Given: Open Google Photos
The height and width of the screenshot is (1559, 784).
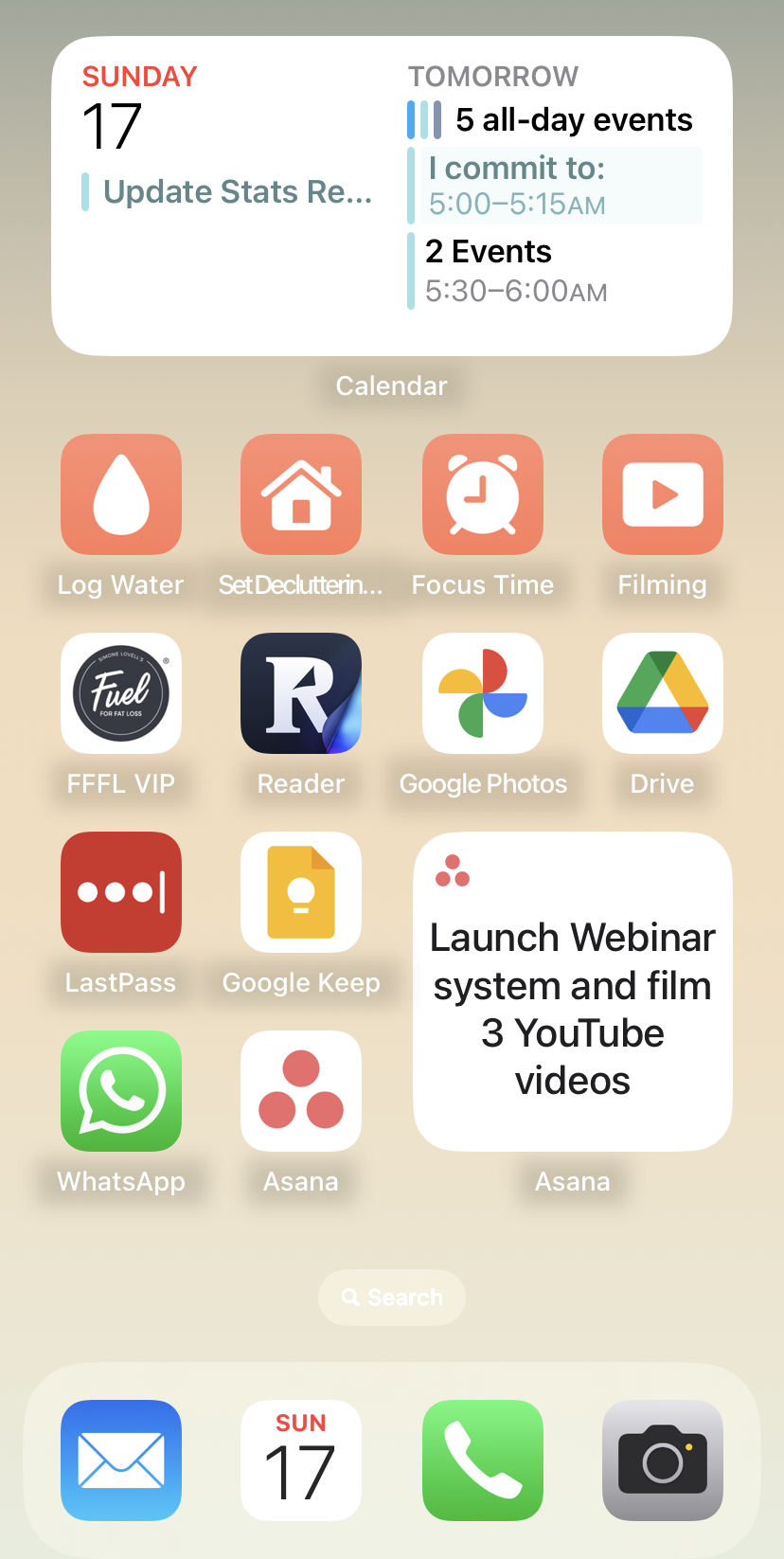Looking at the screenshot, I should [x=483, y=693].
